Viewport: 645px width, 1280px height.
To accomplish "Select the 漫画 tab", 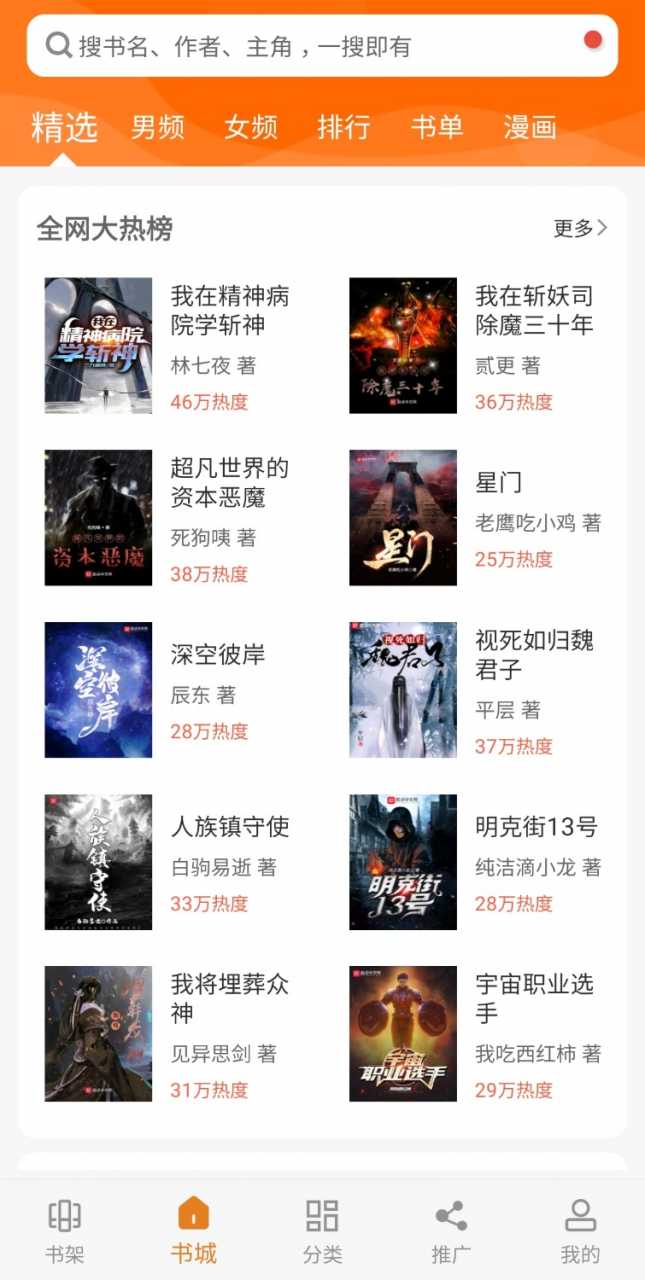I will (x=530, y=128).
